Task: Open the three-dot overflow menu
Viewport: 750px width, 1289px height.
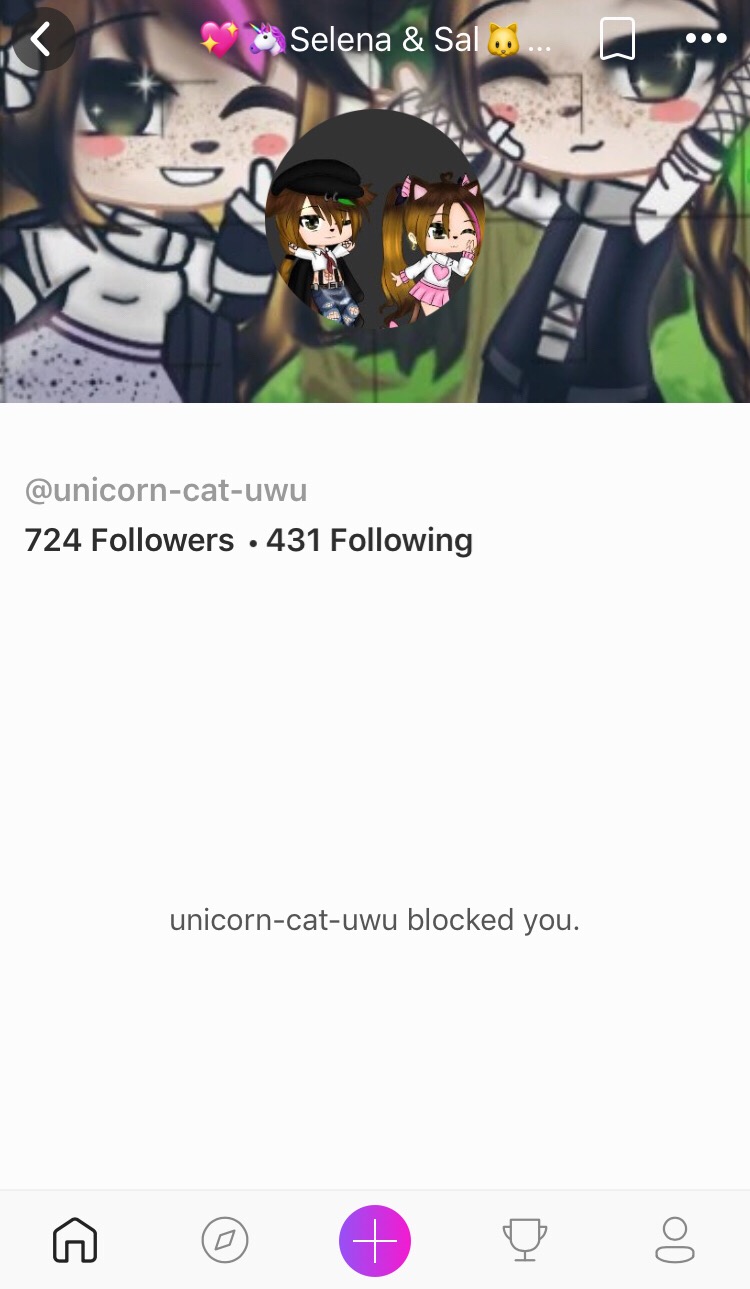Action: pyautogui.click(x=706, y=39)
